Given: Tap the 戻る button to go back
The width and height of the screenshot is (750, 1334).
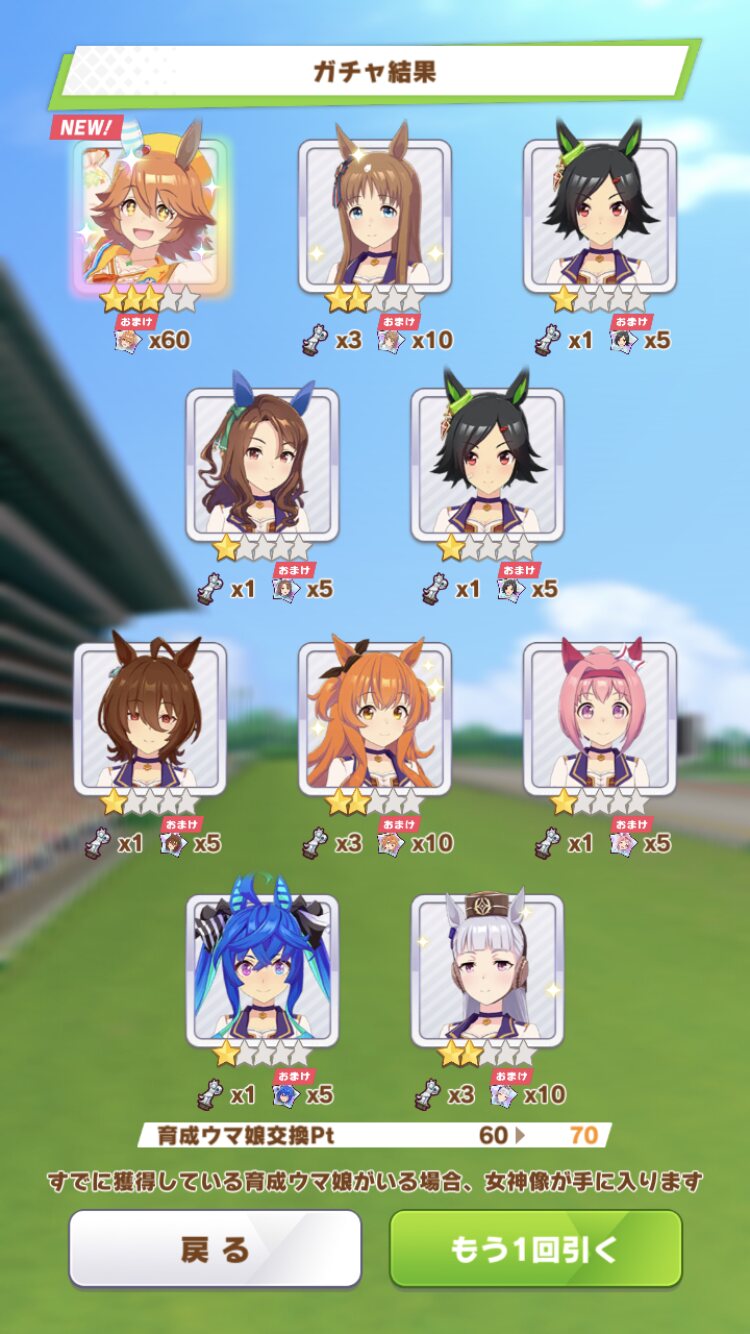Looking at the screenshot, I should 215,1248.
